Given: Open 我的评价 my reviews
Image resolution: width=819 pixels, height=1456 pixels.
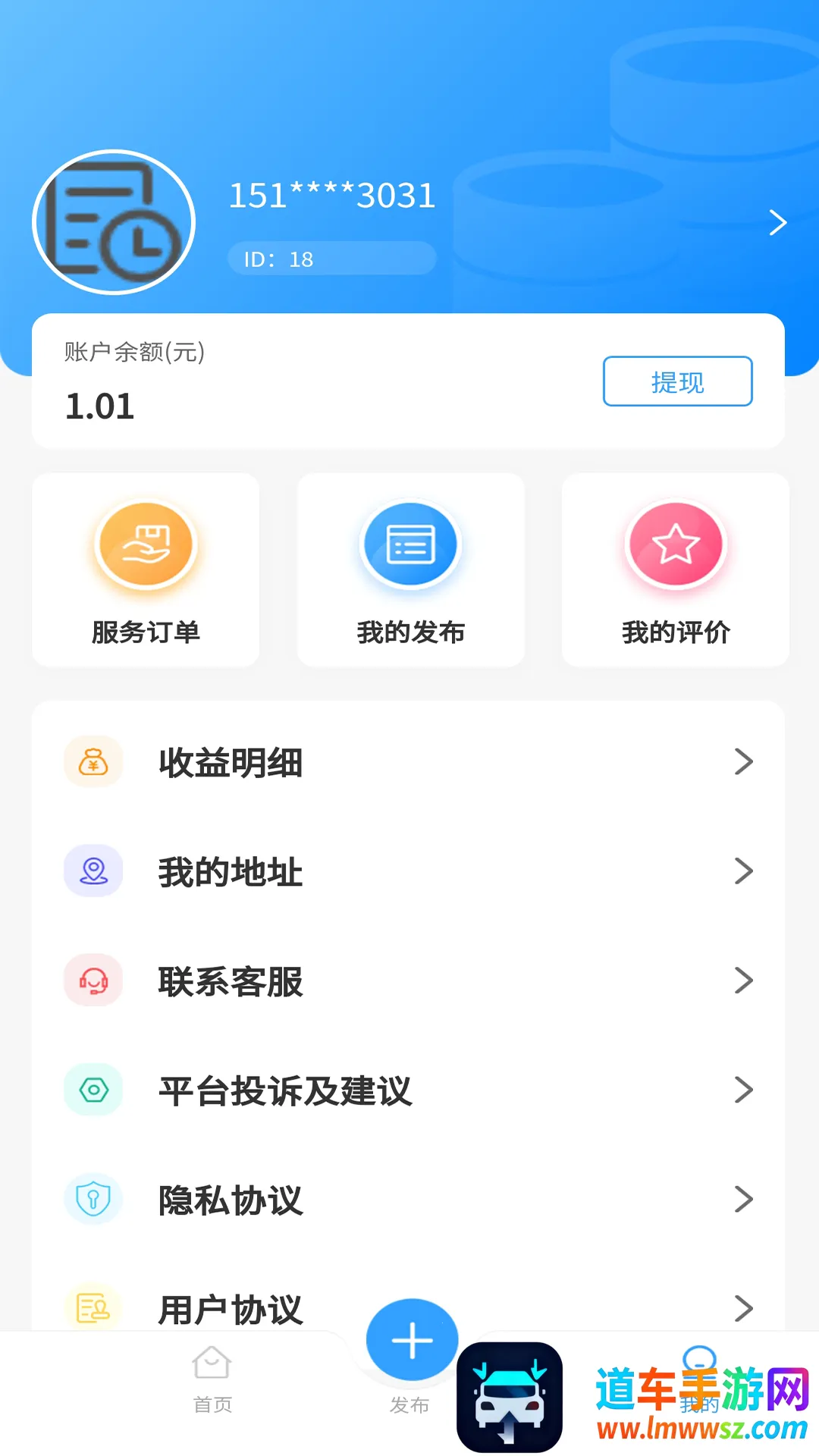Looking at the screenshot, I should pos(675,570).
